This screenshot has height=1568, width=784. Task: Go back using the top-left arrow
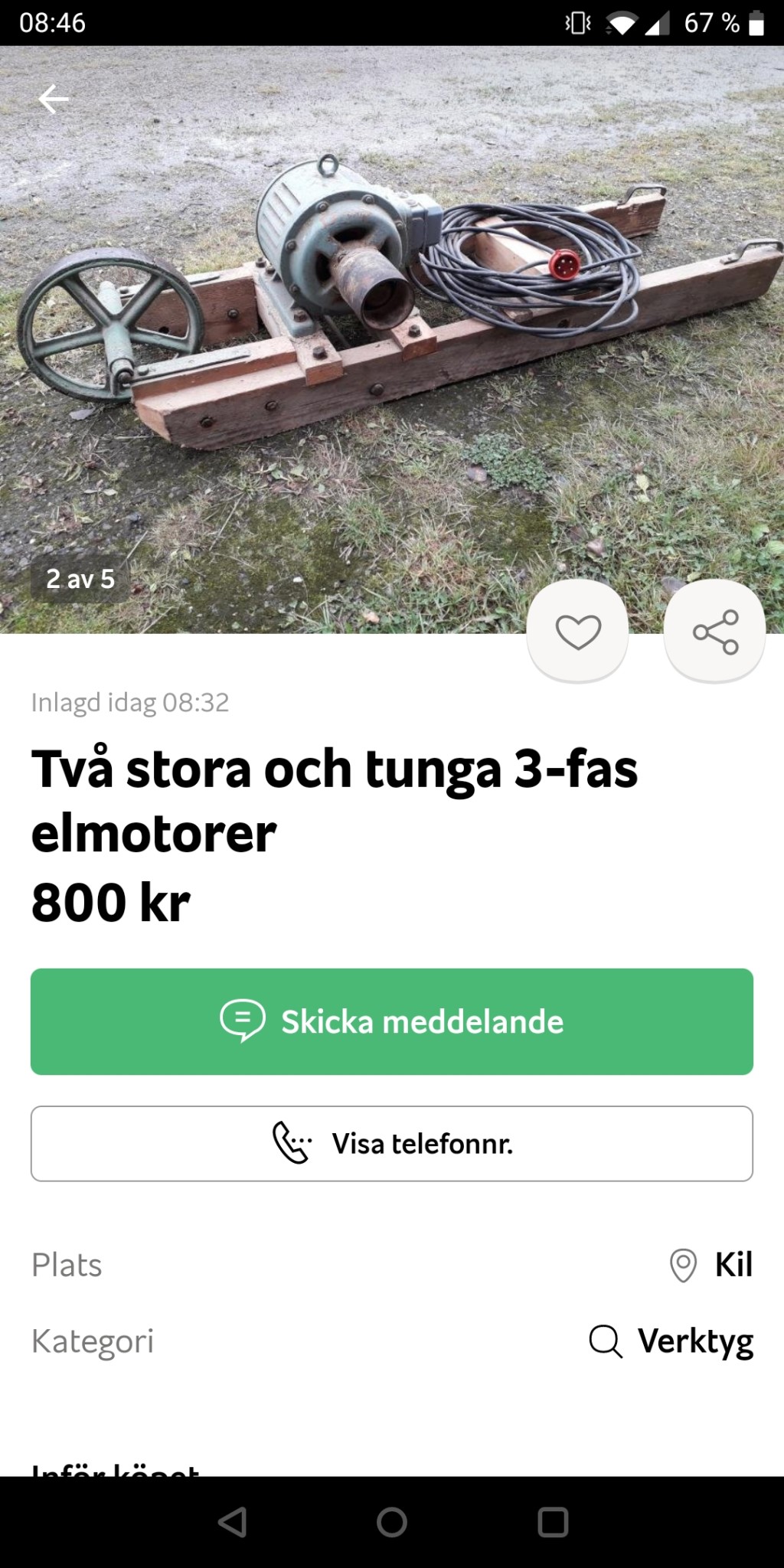pyautogui.click(x=54, y=100)
